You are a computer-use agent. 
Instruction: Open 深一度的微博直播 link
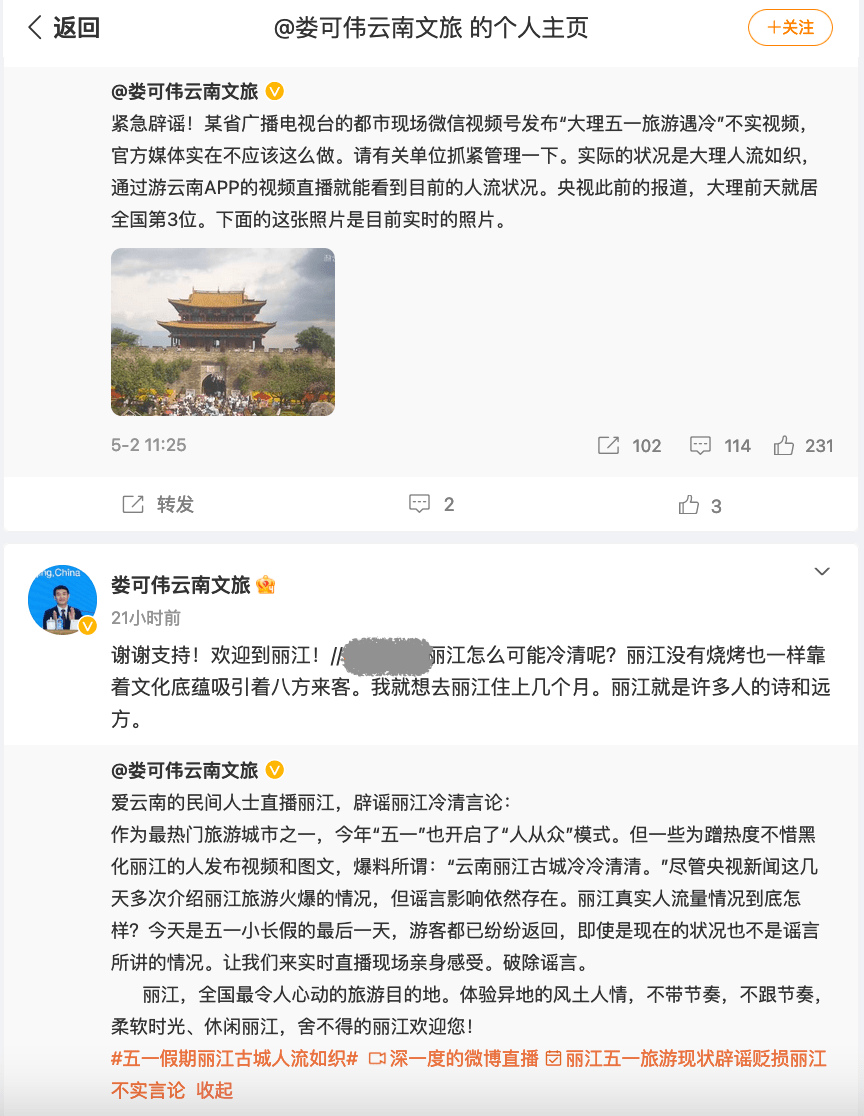[x=454, y=1059]
